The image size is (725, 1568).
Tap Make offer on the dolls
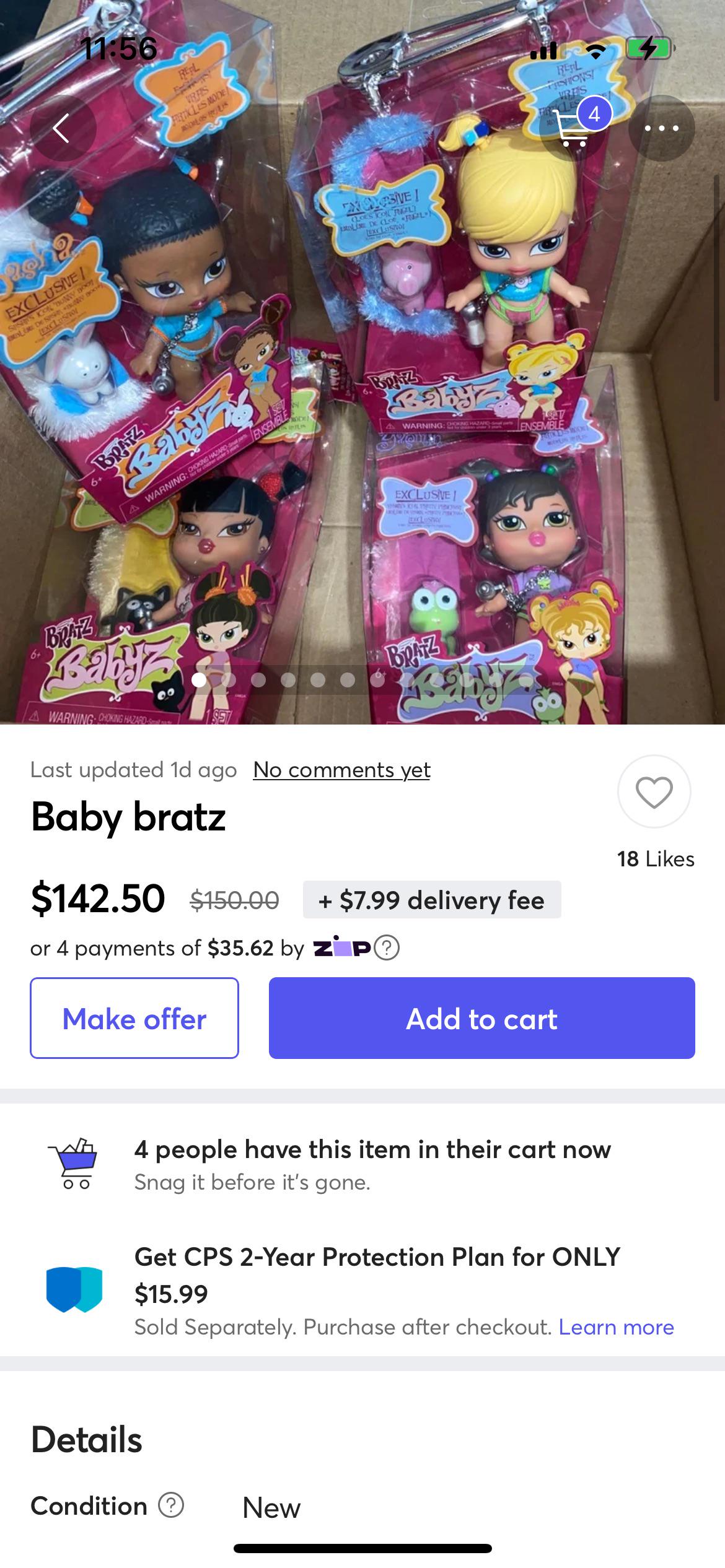134,1019
